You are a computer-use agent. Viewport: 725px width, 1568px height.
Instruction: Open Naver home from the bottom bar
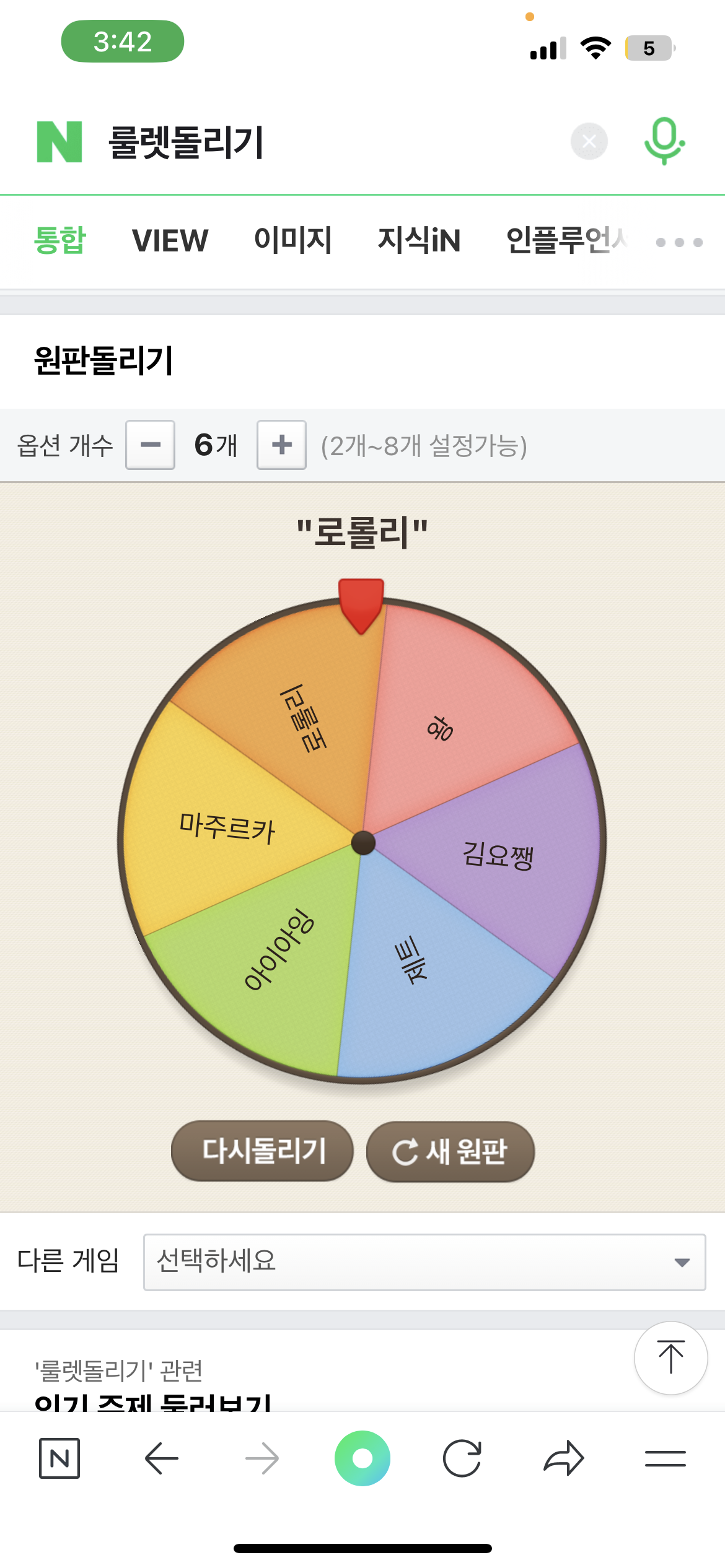pos(59,1458)
